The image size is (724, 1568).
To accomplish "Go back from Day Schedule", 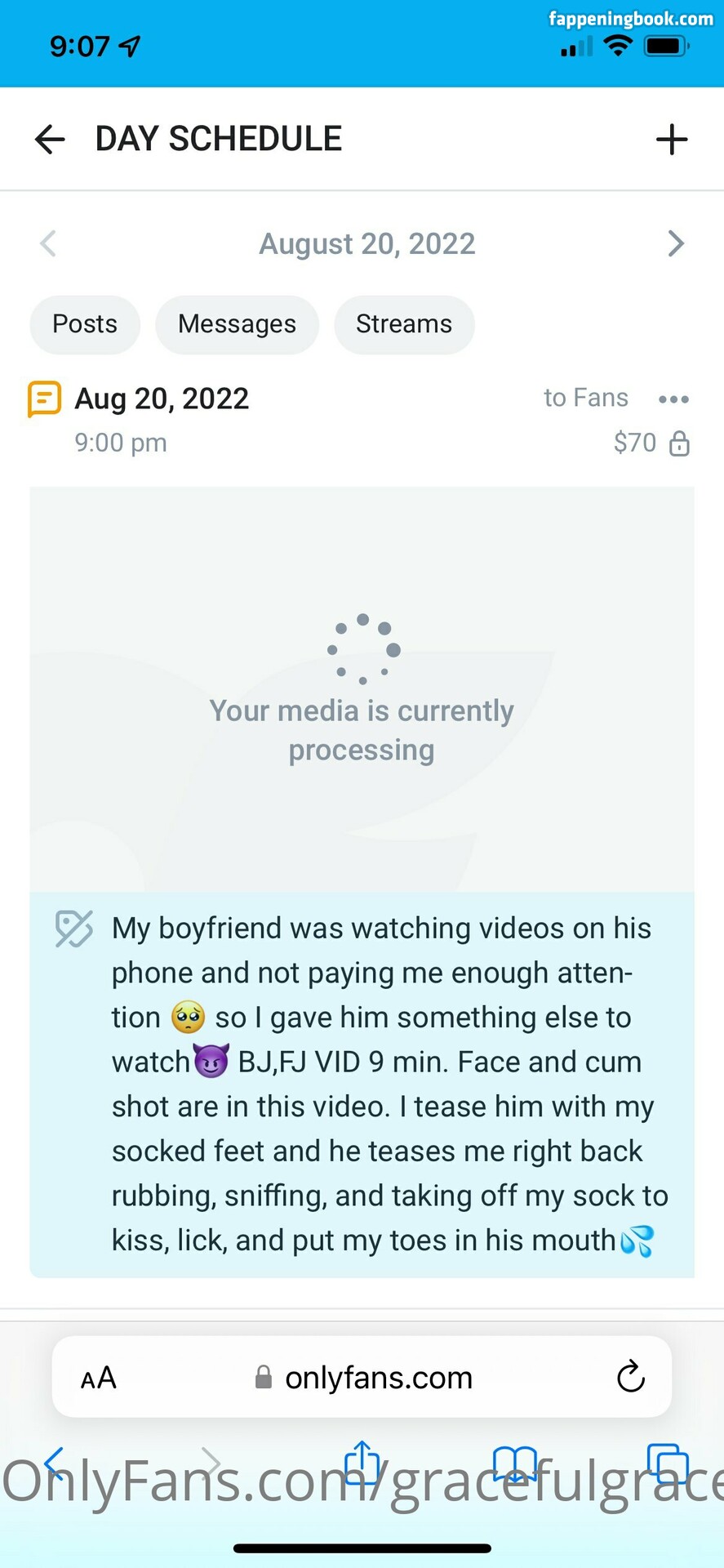I will click(50, 140).
